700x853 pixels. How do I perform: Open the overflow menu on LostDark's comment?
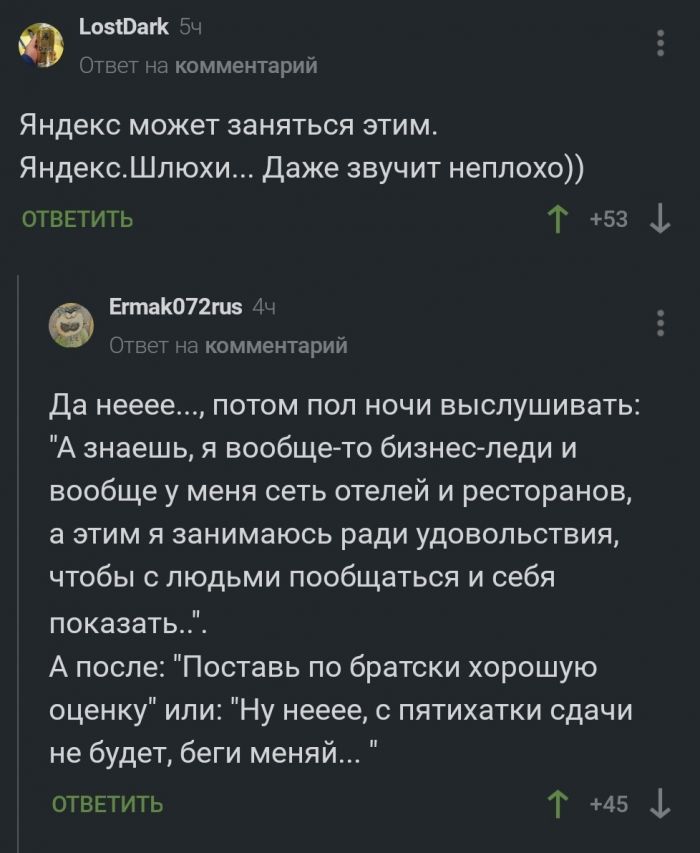[x=661, y=46]
